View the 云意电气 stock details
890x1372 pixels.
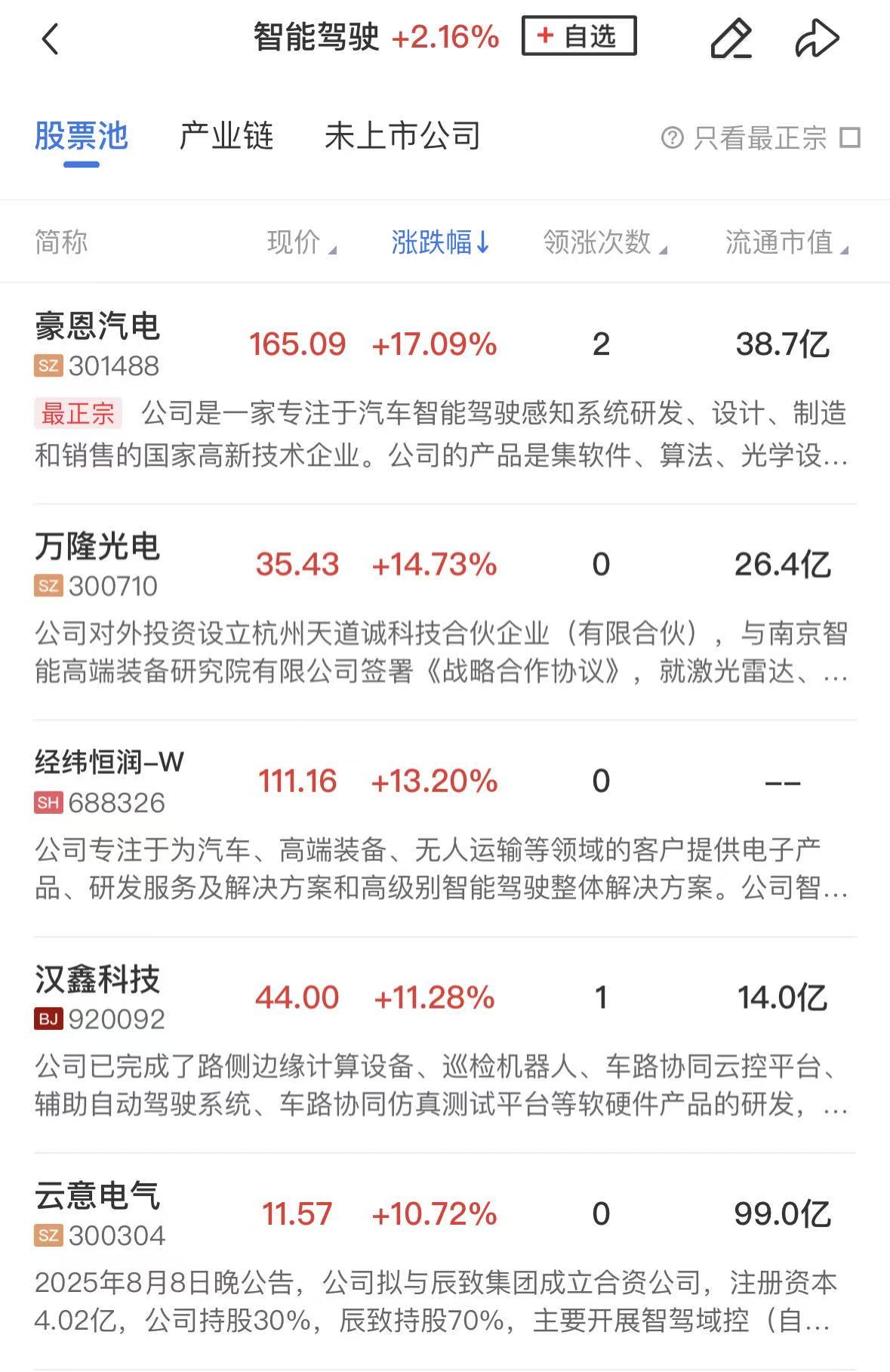pyautogui.click(x=98, y=1213)
